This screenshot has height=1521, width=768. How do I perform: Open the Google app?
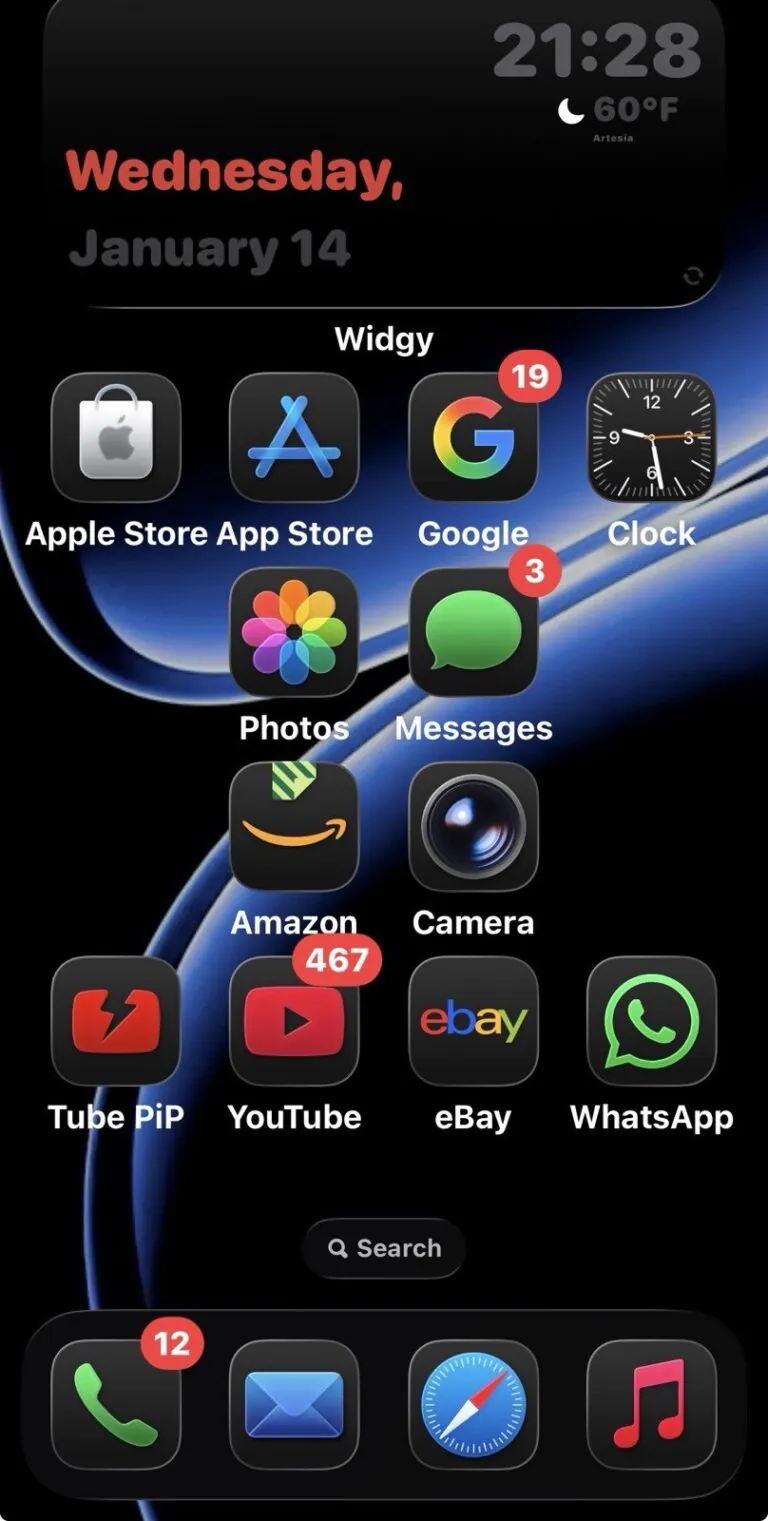pyautogui.click(x=473, y=437)
